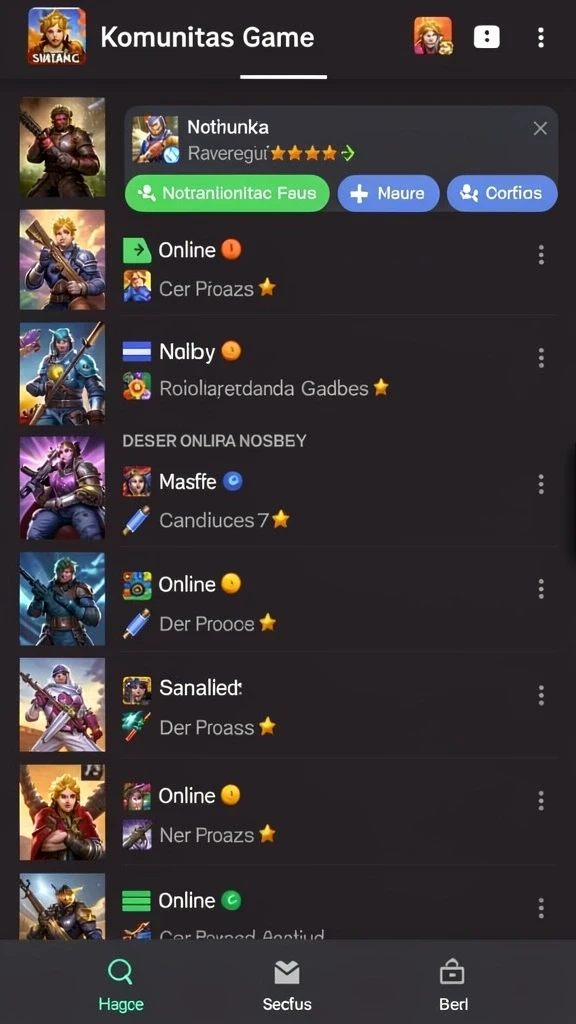The width and height of the screenshot is (576, 1024).
Task: Open more options for Sanalied
Action: pyautogui.click(x=541, y=696)
